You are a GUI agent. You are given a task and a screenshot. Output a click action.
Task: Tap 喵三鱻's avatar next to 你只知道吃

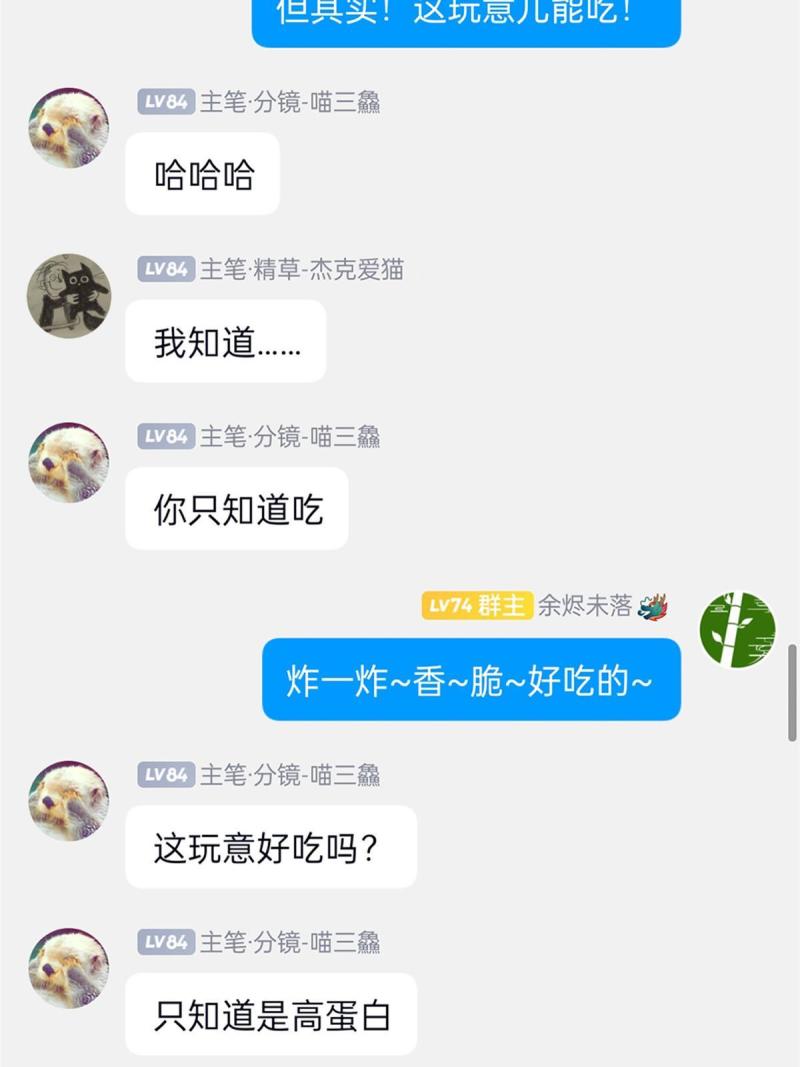69,463
